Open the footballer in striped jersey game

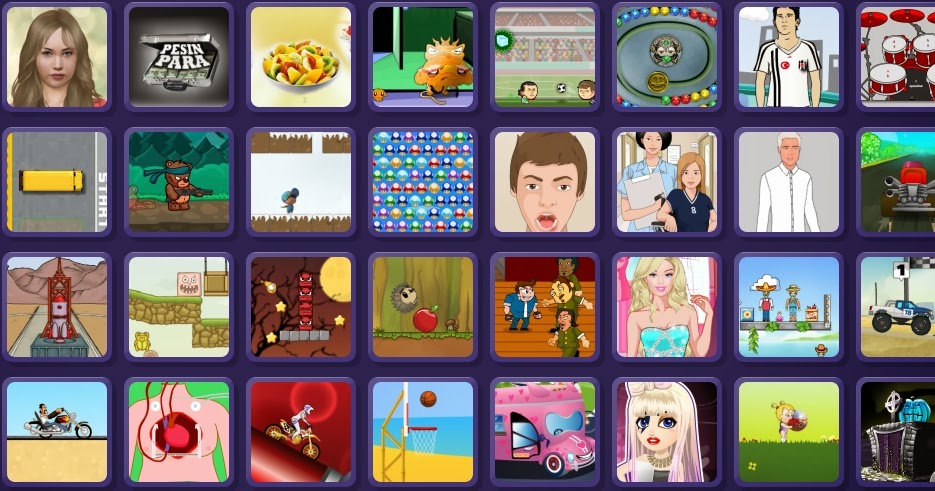(x=788, y=56)
